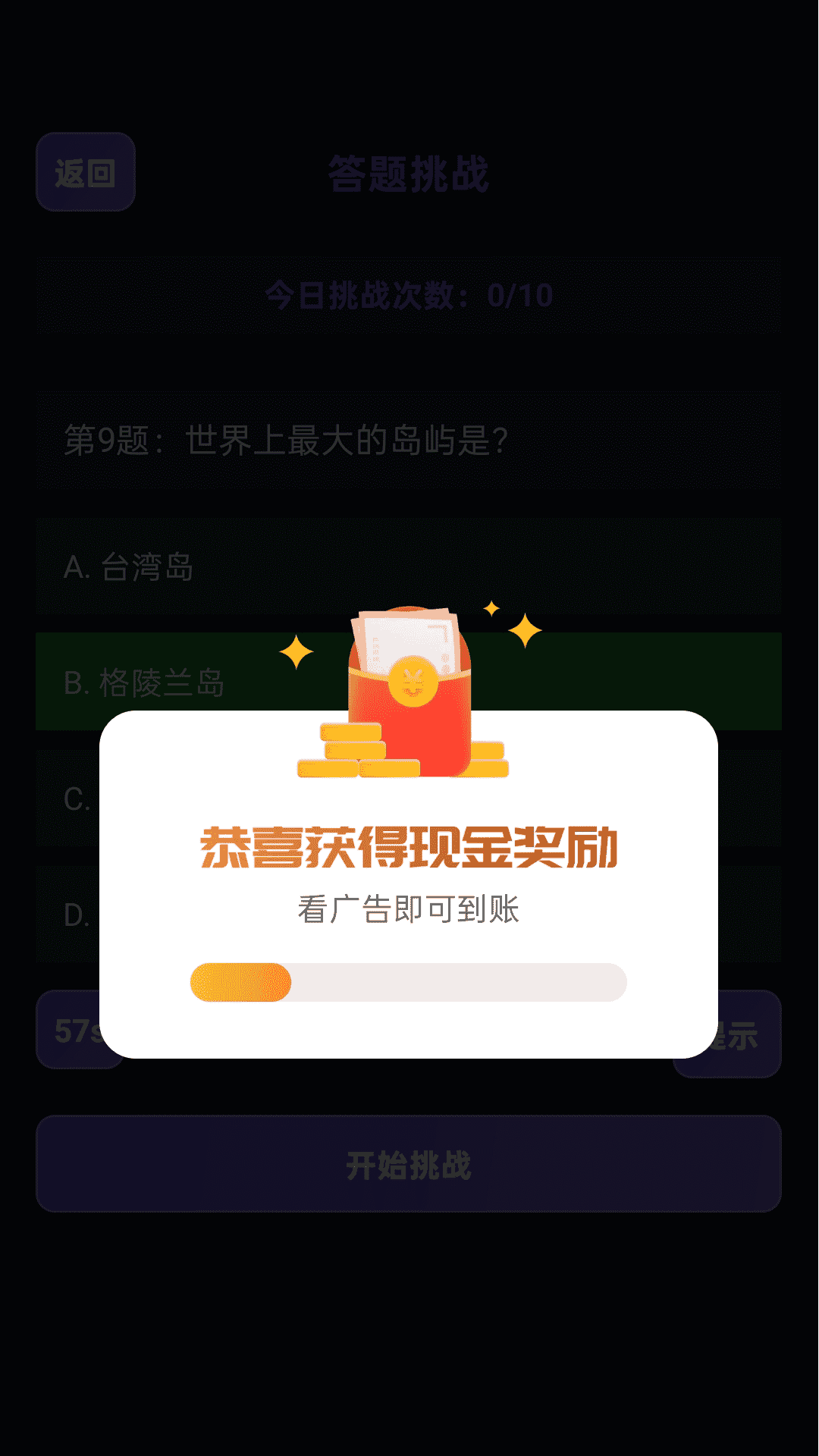Tap the 返回 back button
The image size is (819, 1456).
[x=86, y=172]
